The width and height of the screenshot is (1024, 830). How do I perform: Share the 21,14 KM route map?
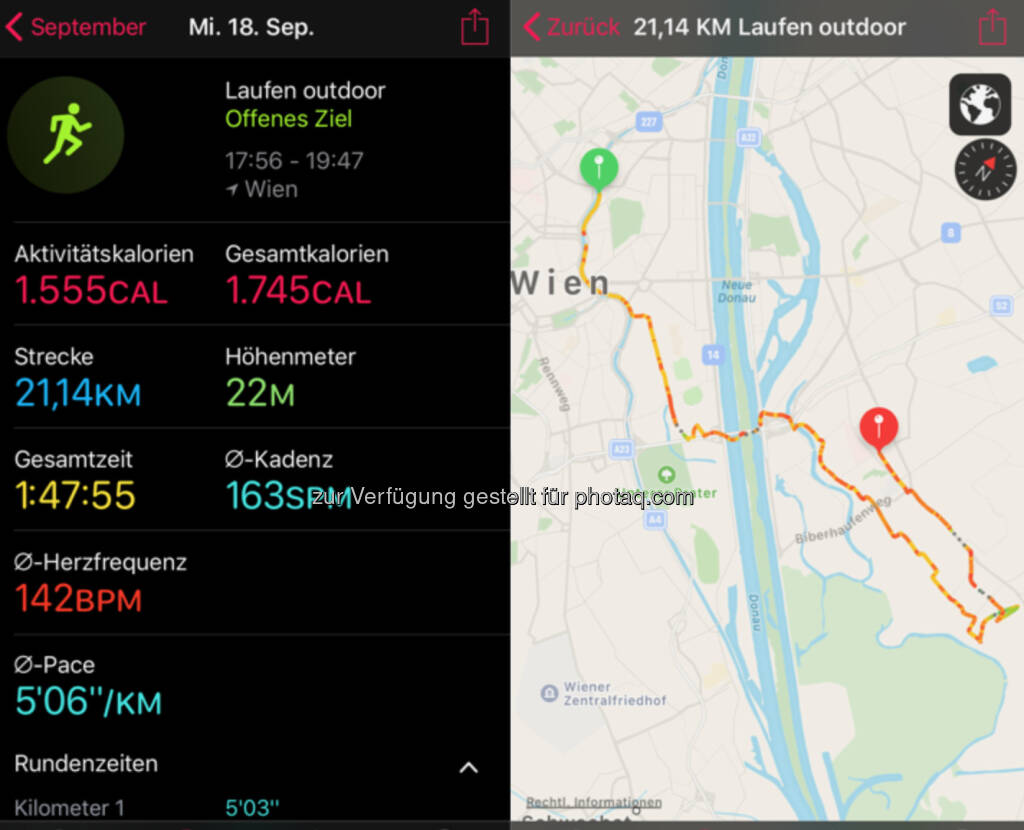(991, 27)
